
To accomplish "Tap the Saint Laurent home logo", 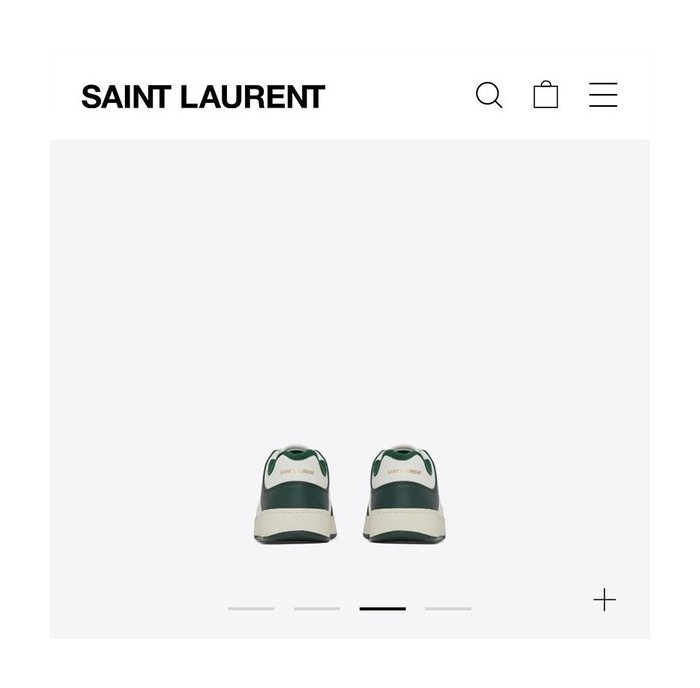I will pyautogui.click(x=203, y=97).
